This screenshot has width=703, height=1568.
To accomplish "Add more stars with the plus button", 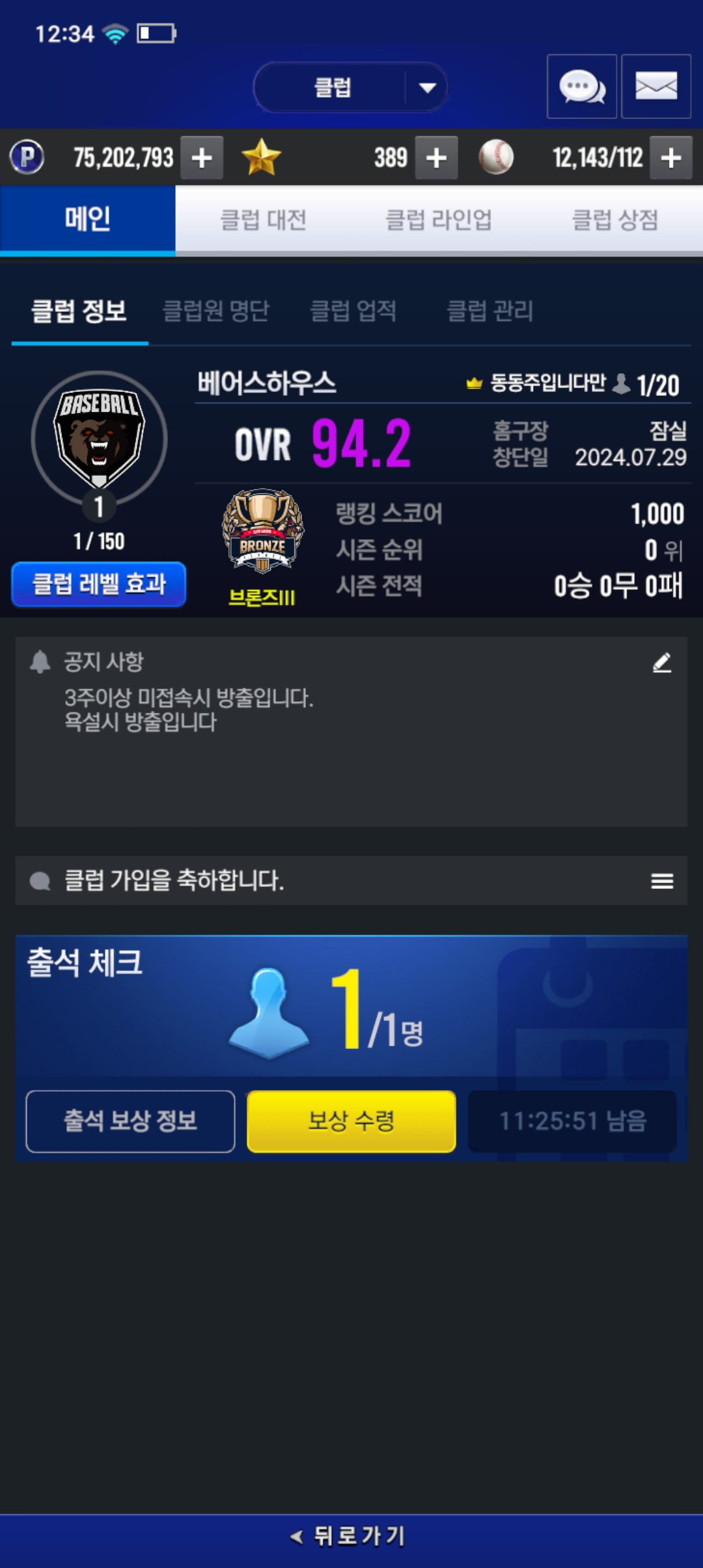I will [x=436, y=158].
